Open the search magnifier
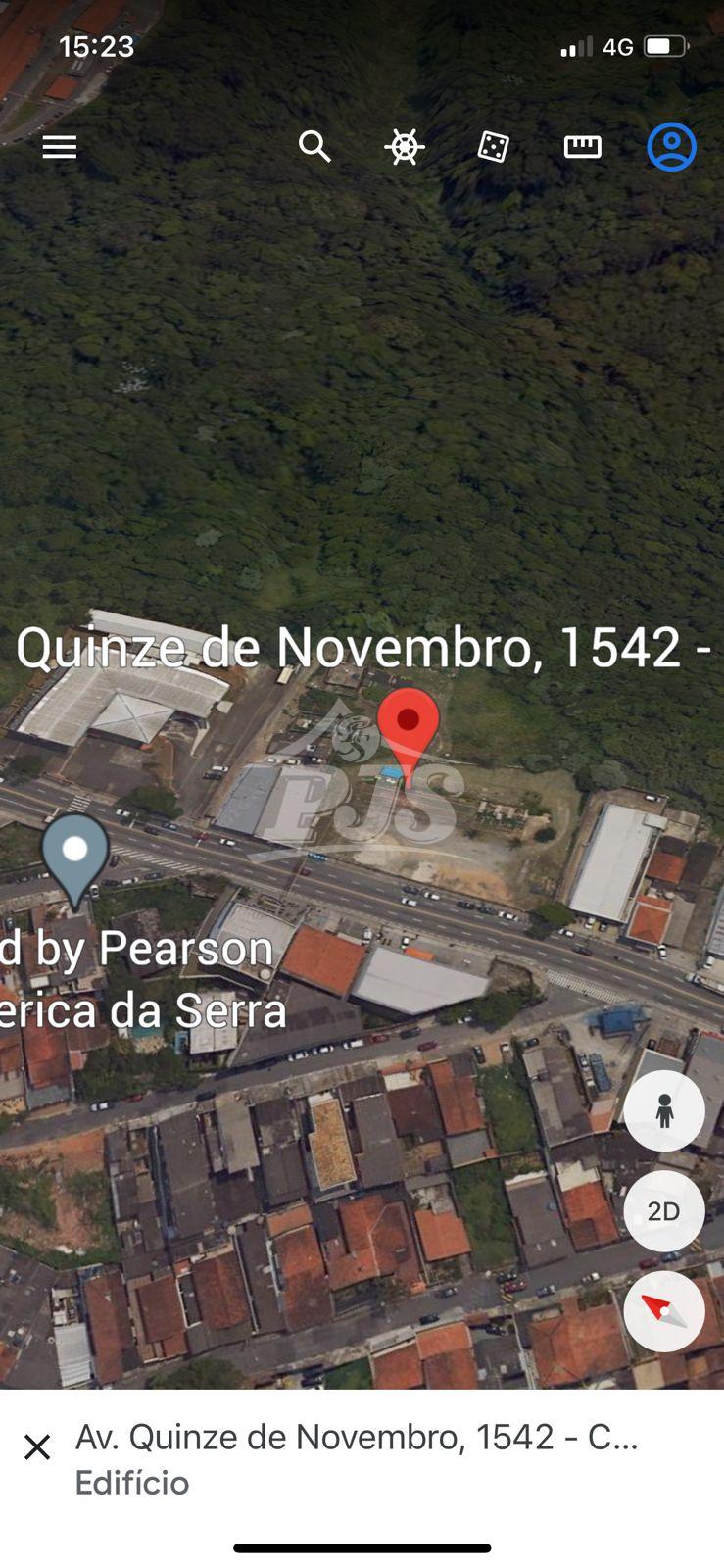 pyautogui.click(x=314, y=147)
